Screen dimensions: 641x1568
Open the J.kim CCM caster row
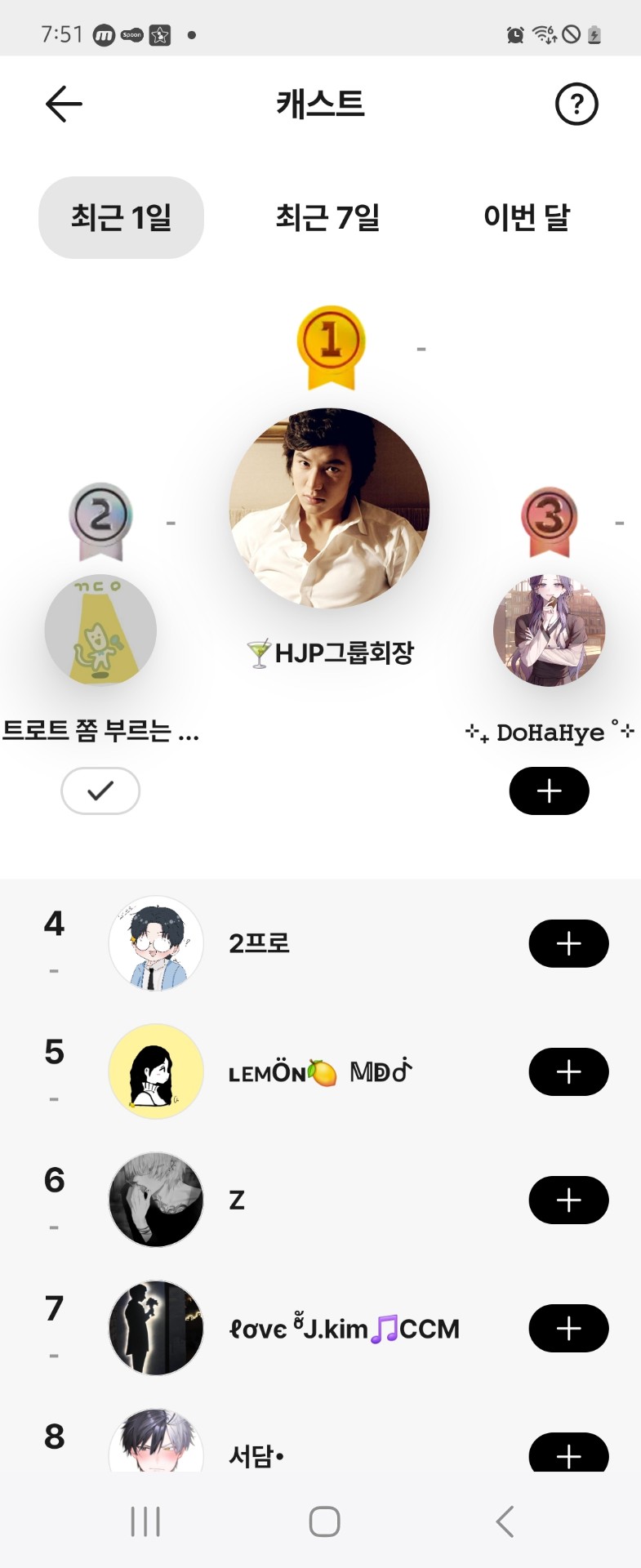pyautogui.click(x=343, y=1329)
